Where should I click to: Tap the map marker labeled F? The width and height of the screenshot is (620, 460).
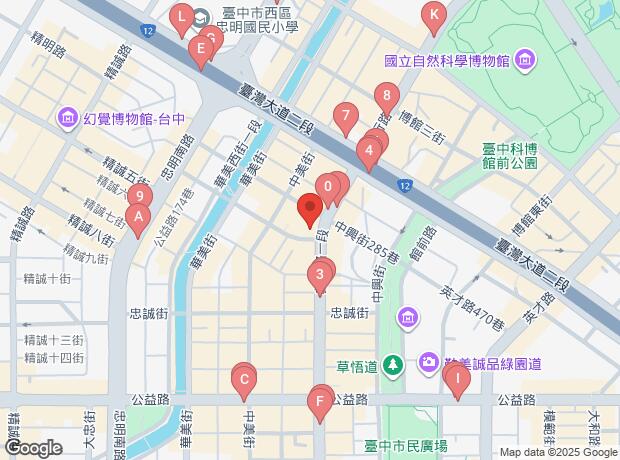point(320,403)
